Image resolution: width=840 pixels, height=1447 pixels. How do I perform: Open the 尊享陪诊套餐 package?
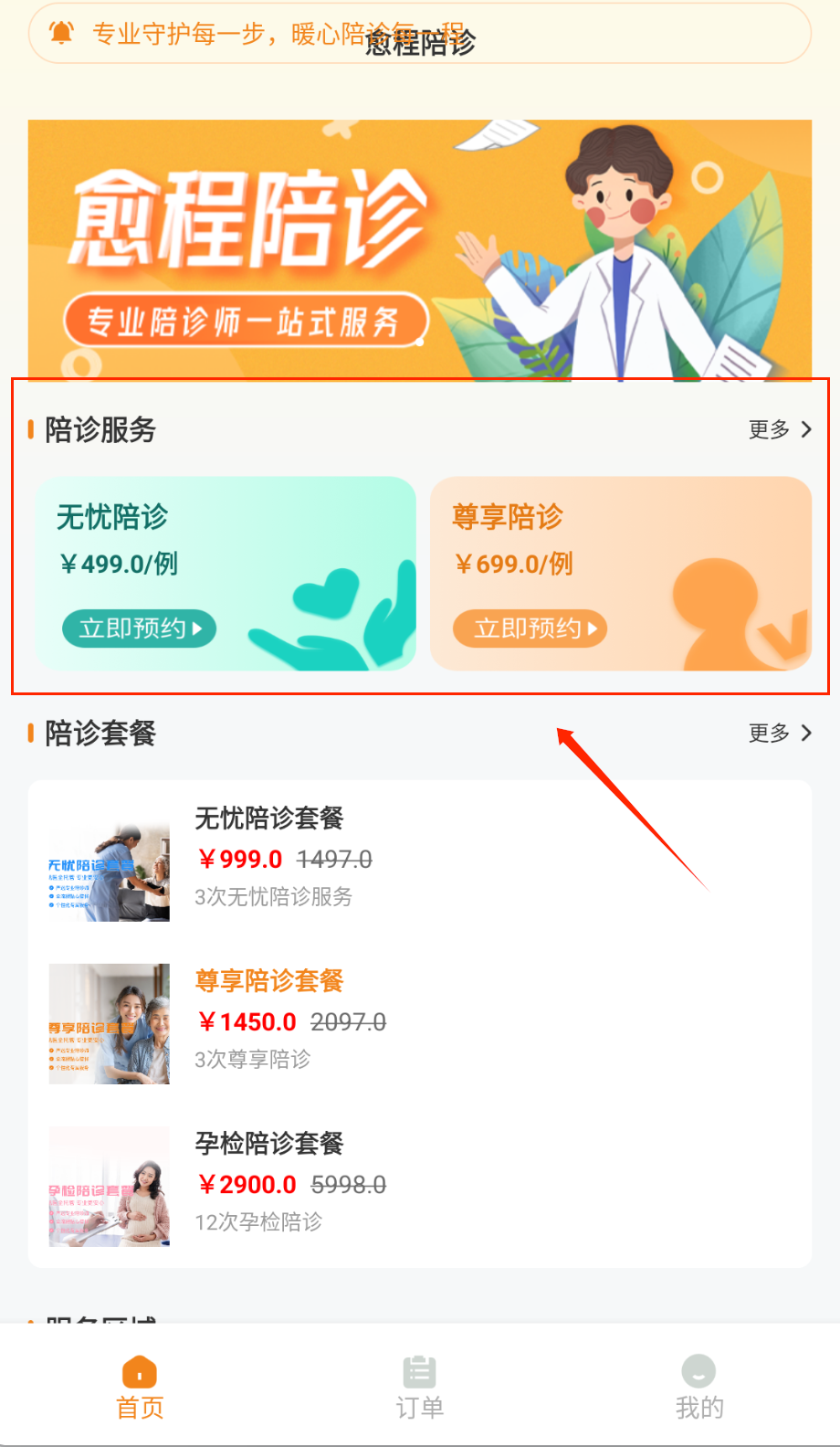point(419,1023)
